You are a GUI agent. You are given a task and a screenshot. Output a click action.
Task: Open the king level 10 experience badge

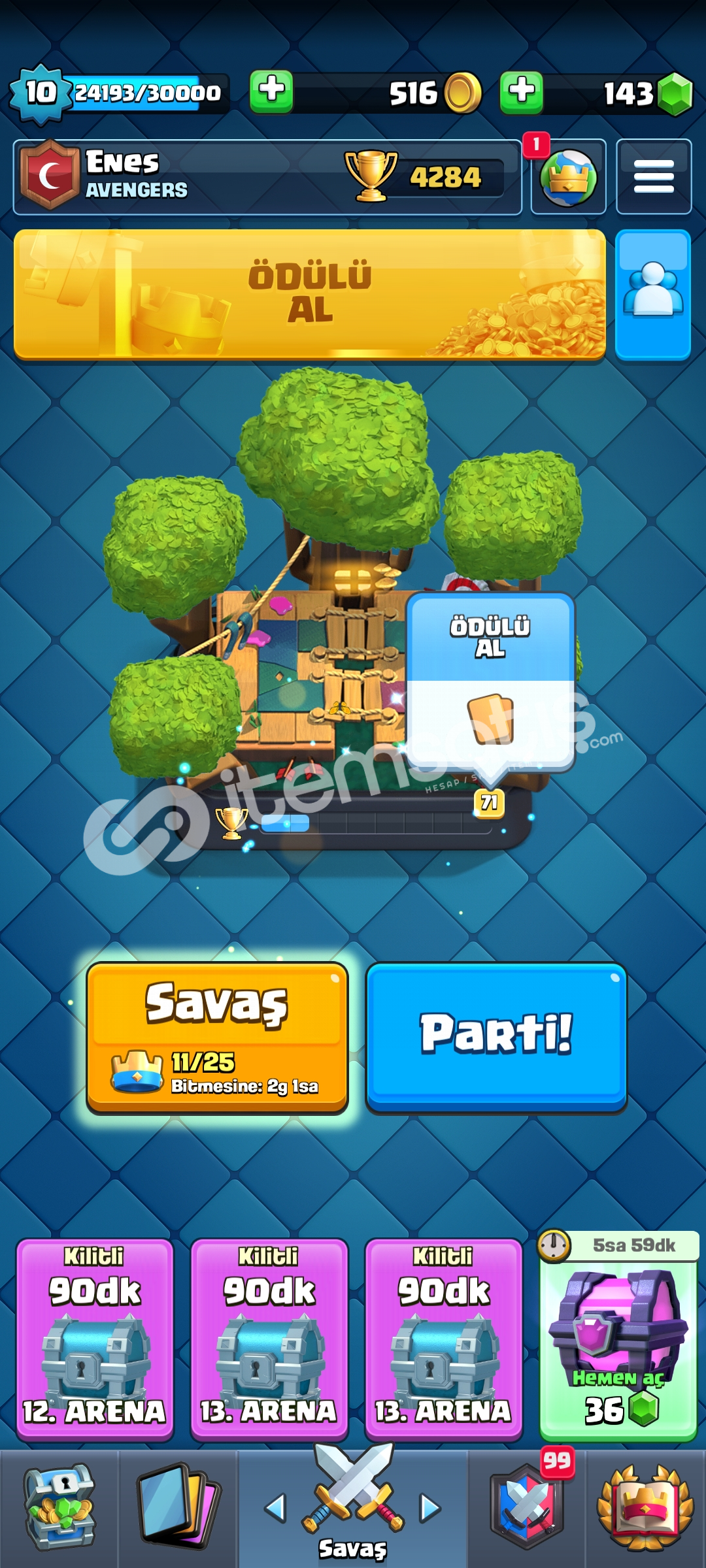pos(41,93)
